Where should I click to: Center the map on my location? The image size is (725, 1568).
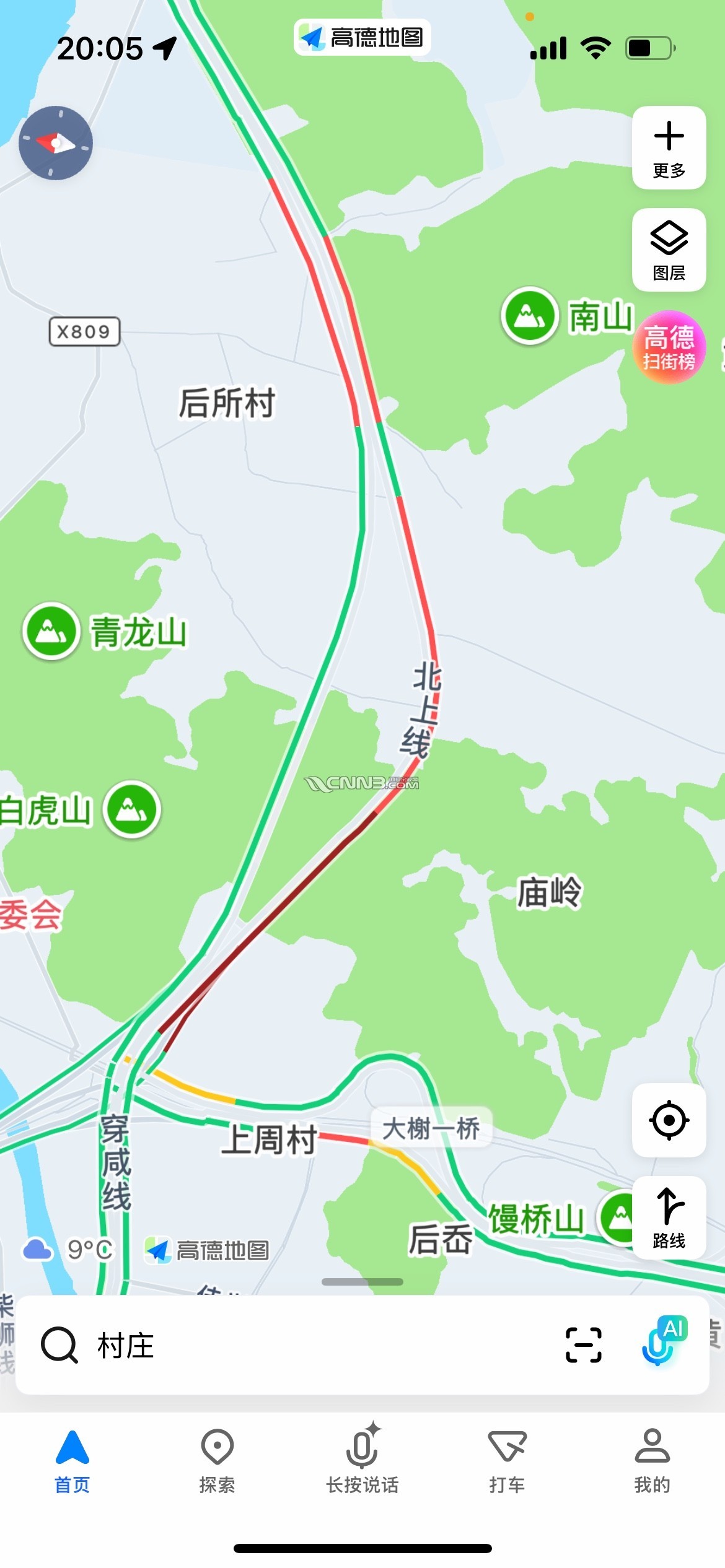669,1120
